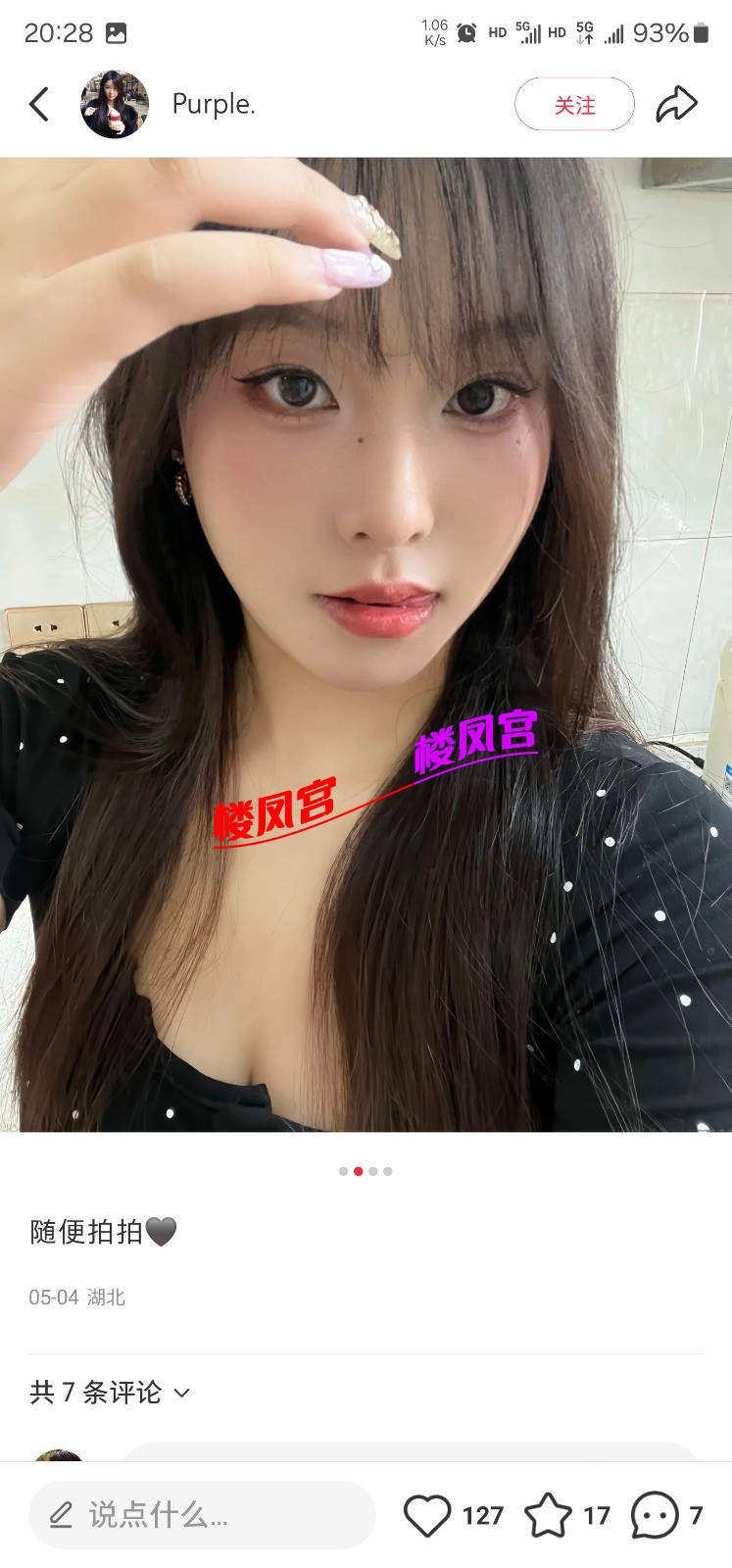Like this post with the heart

pyautogui.click(x=427, y=1515)
